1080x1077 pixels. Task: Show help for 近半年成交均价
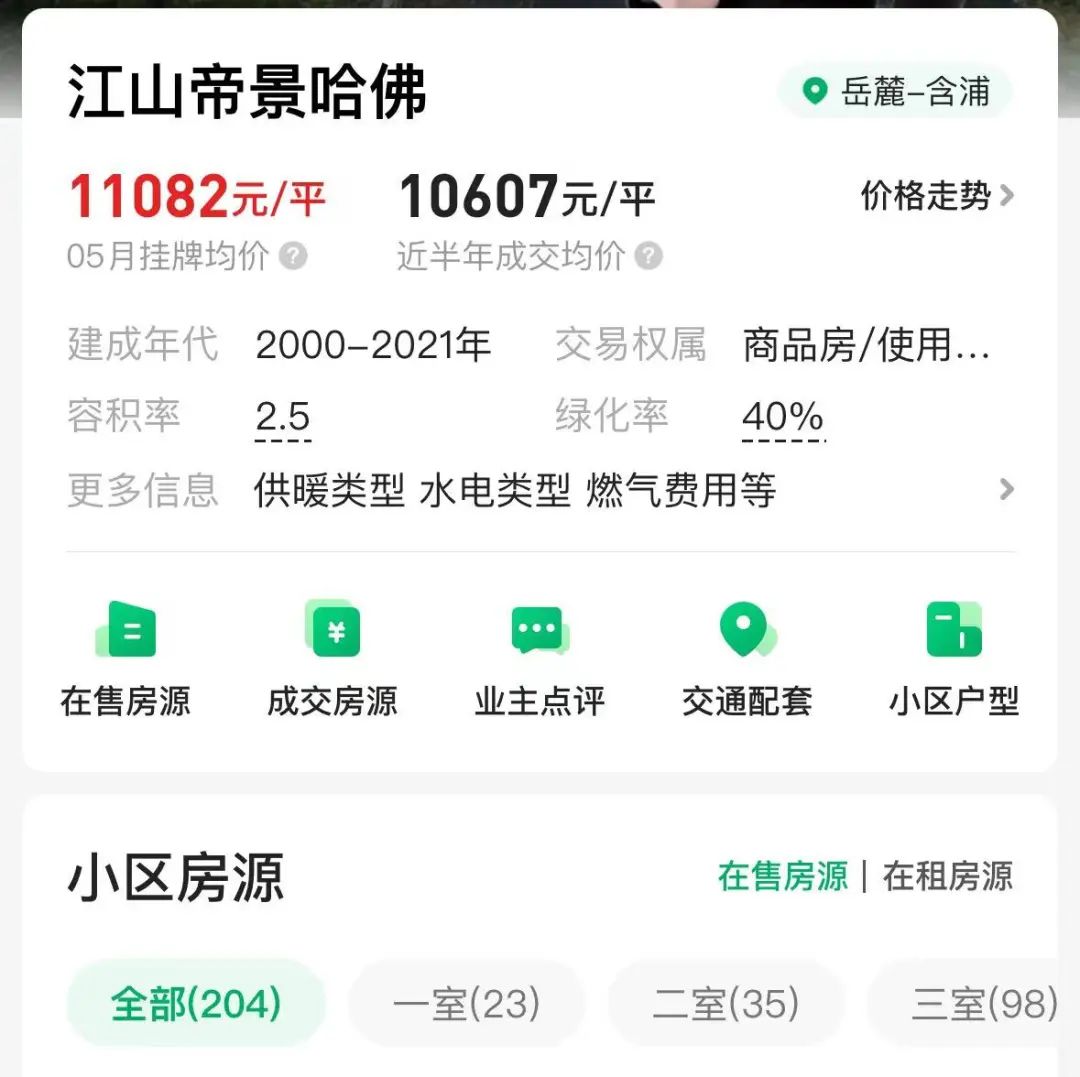649,257
